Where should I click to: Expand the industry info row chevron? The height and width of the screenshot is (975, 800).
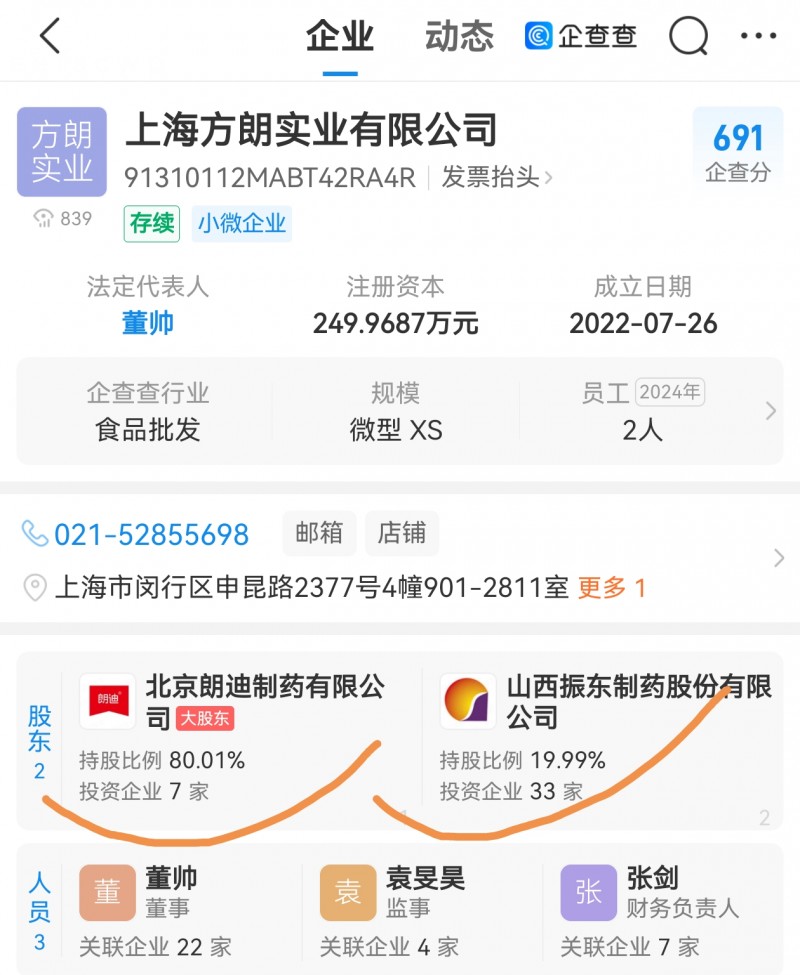769,410
